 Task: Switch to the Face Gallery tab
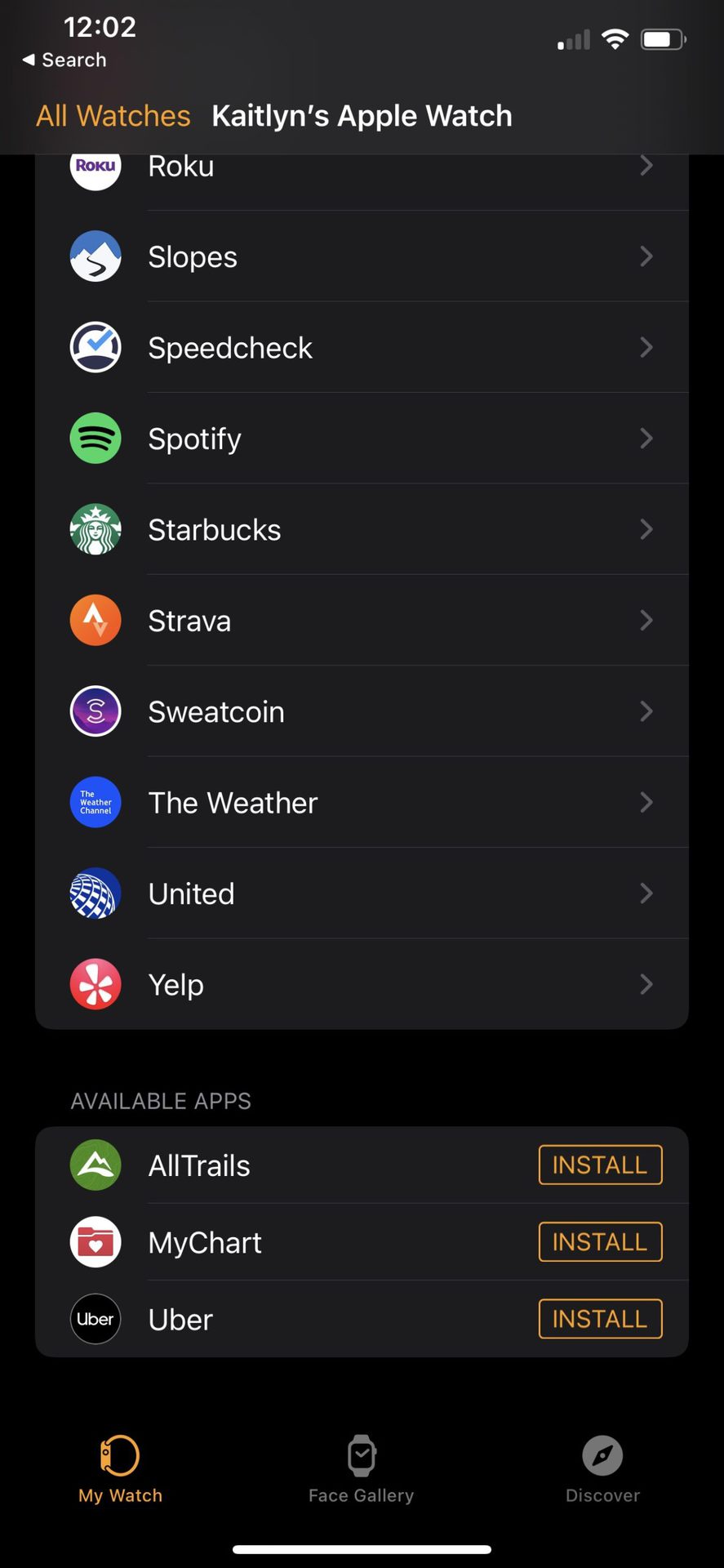click(x=361, y=1469)
